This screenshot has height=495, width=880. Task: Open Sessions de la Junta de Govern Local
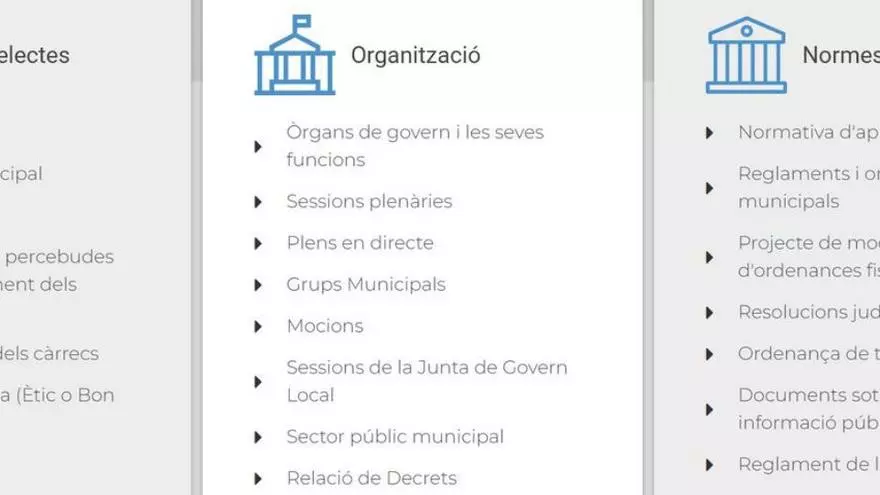(x=426, y=381)
